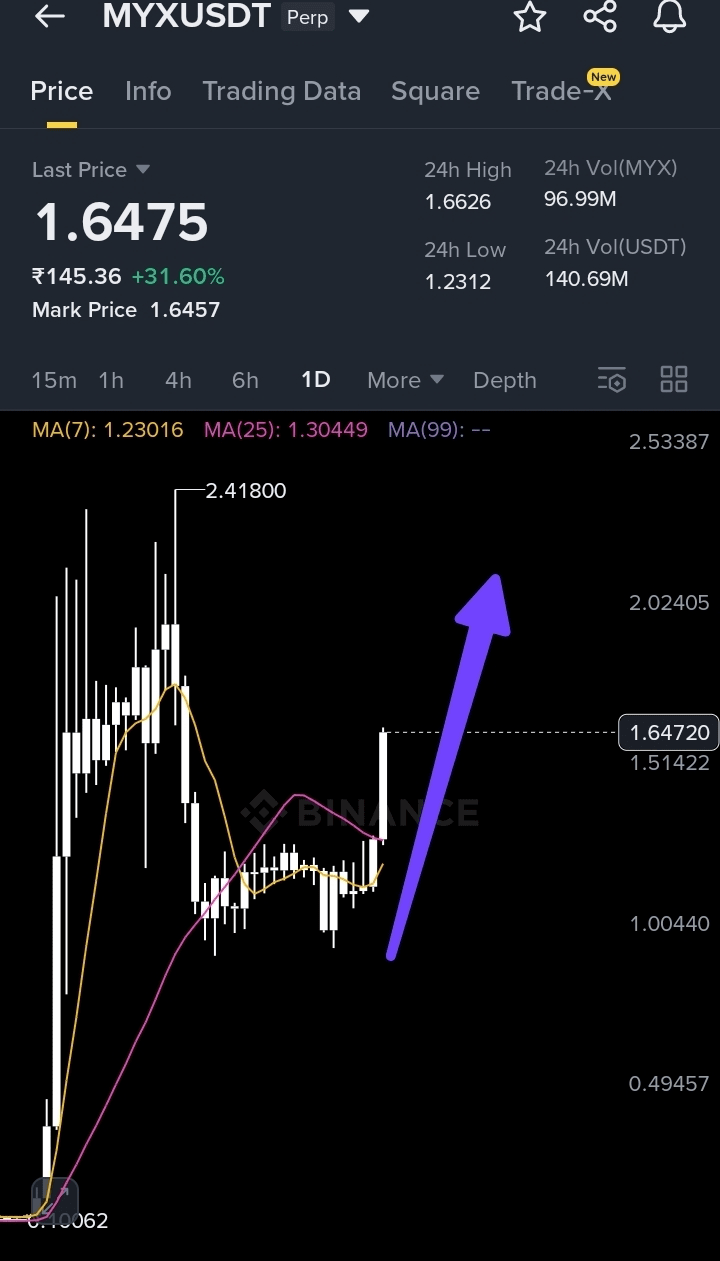
Task: Go back using the arrow
Action: 49,16
